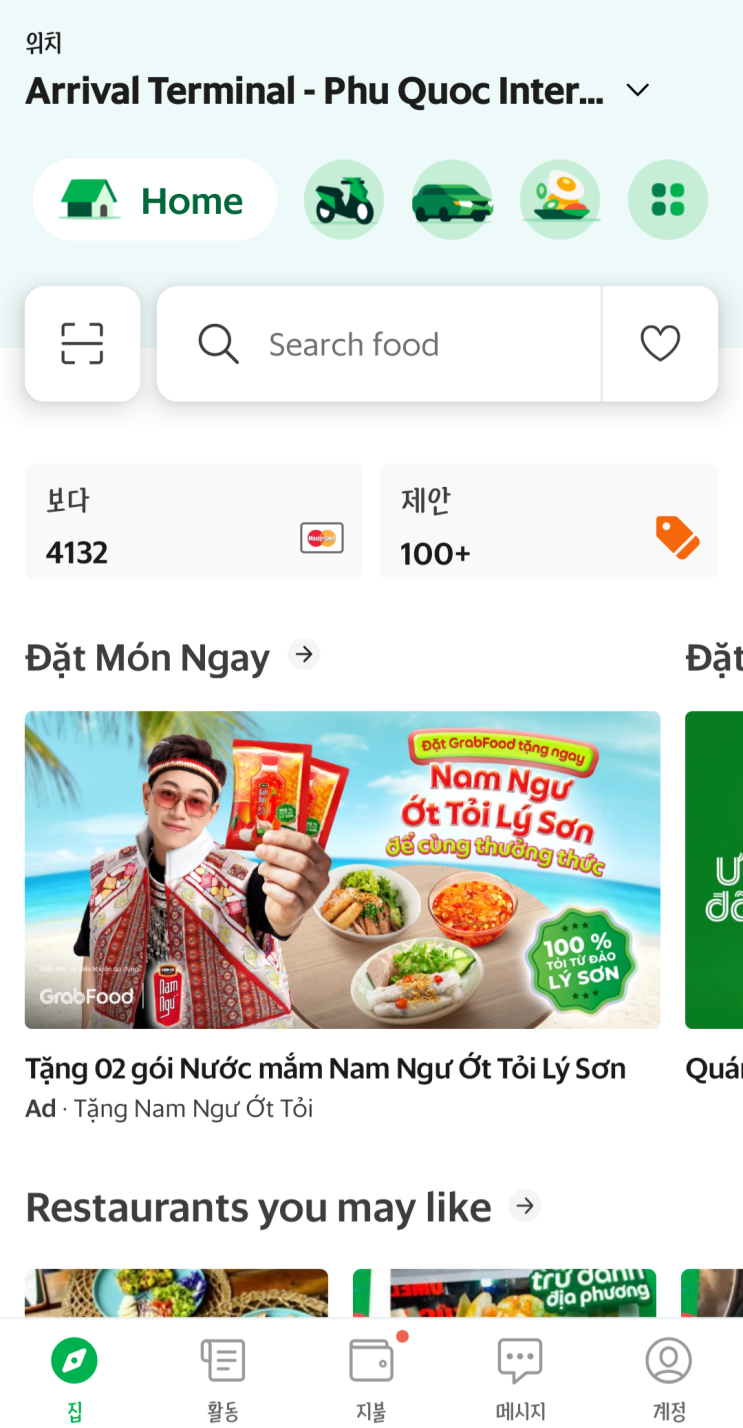Viewport: 743px width, 1428px height.
Task: See more Restaurants you may like
Action: point(524,1206)
